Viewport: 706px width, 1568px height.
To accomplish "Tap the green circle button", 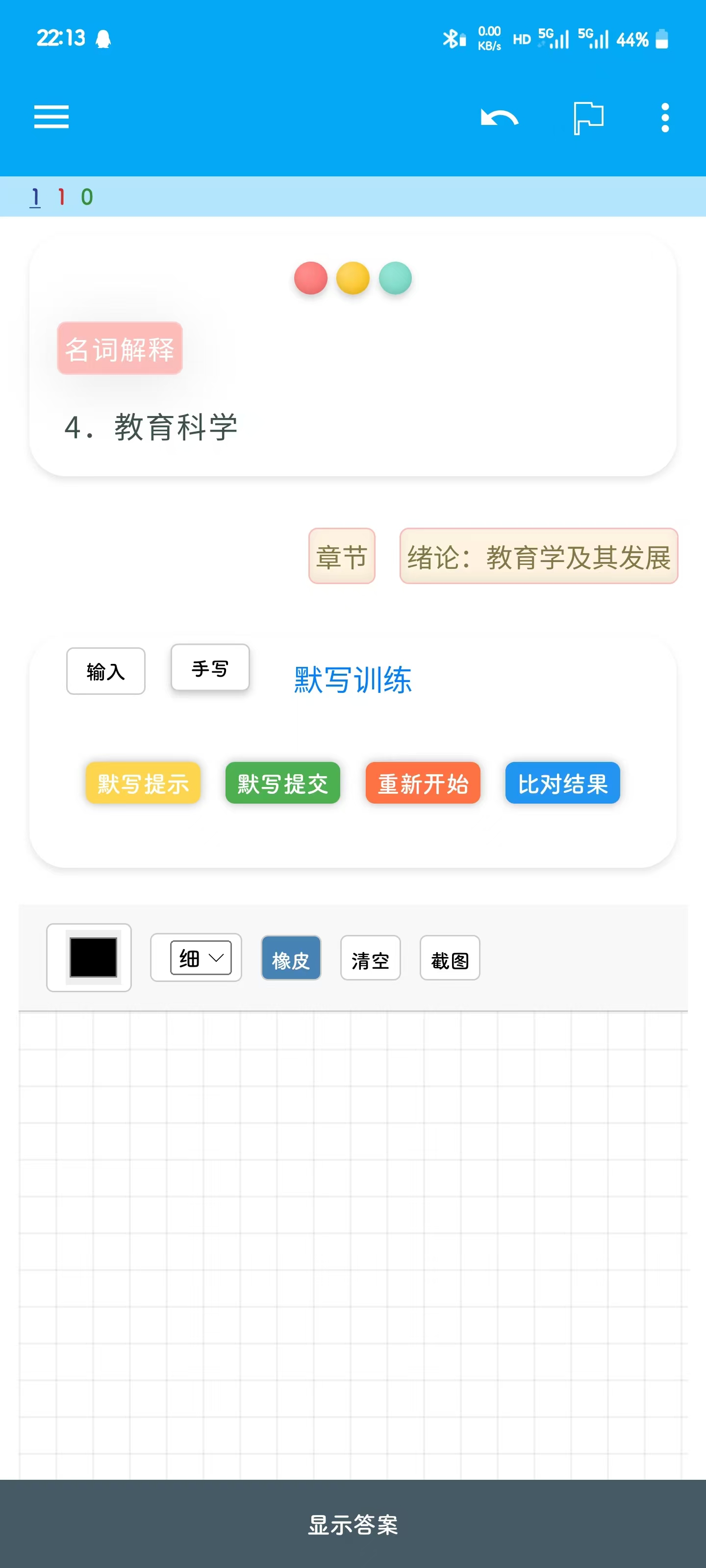I will point(395,278).
